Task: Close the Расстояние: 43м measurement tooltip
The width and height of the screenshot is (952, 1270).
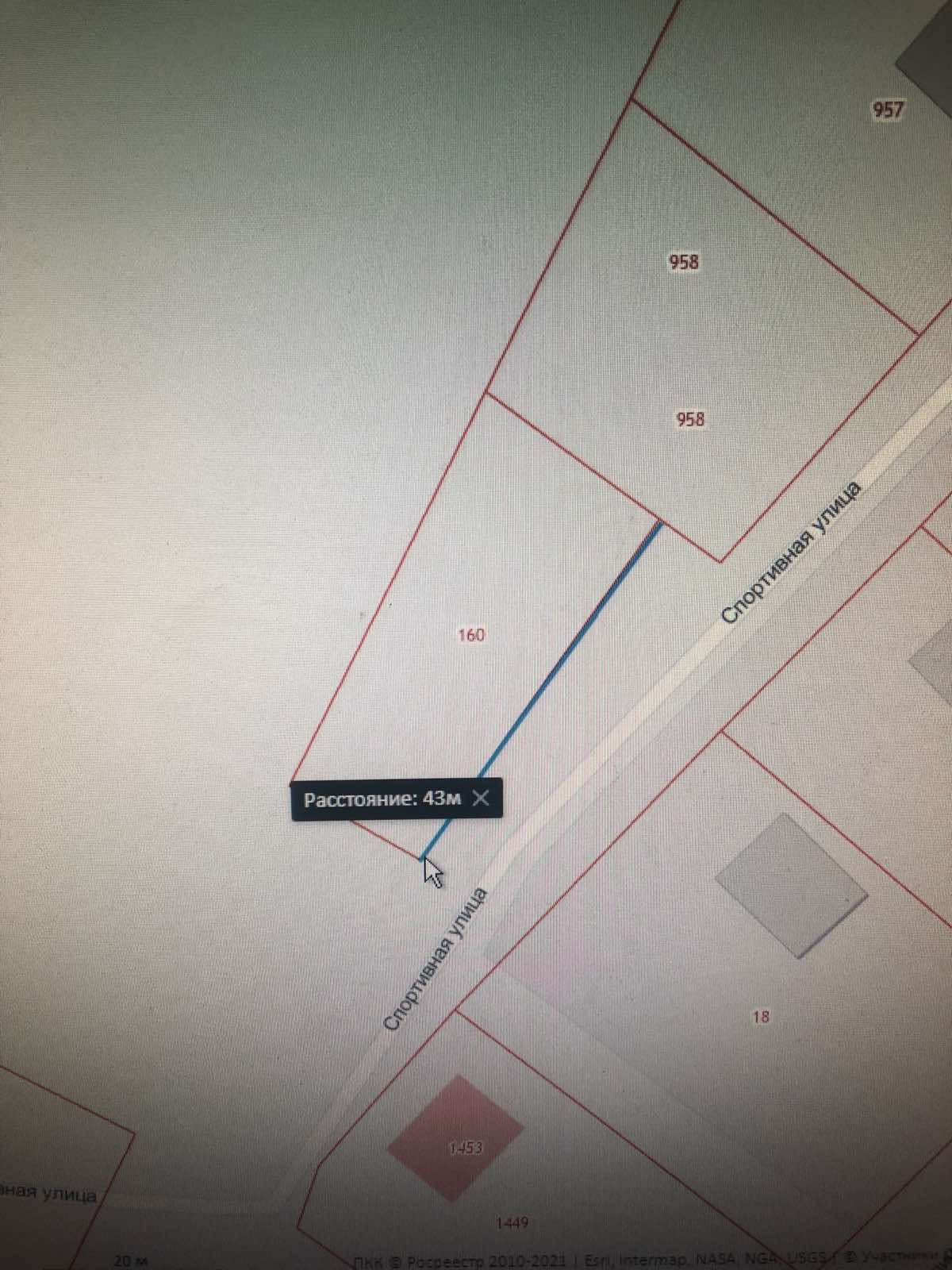Action: pos(481,799)
